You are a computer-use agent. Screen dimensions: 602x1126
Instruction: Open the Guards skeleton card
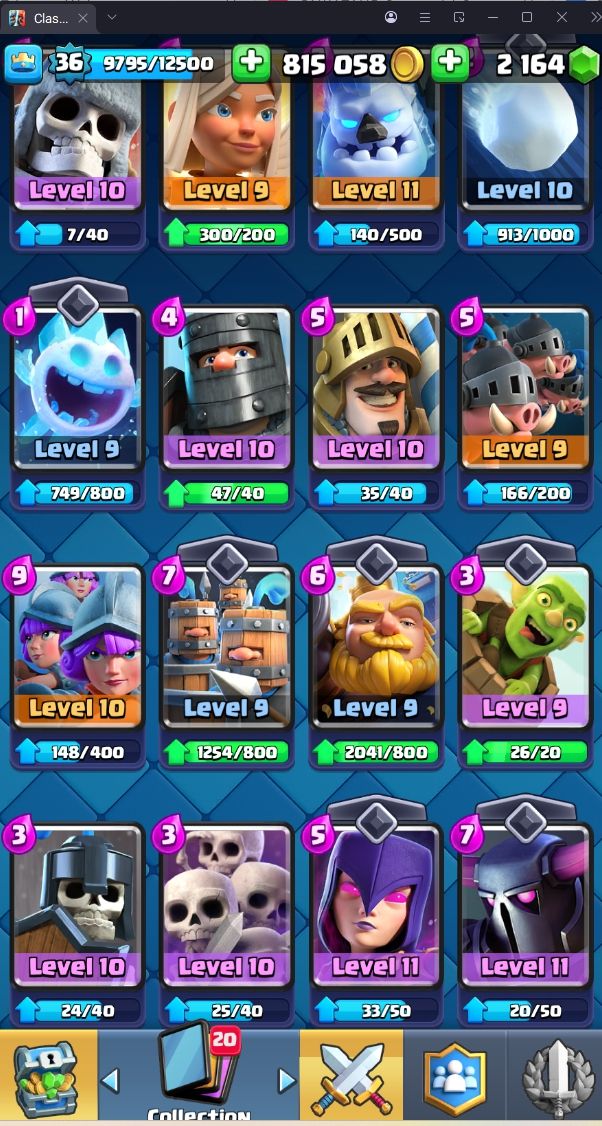coord(77,905)
